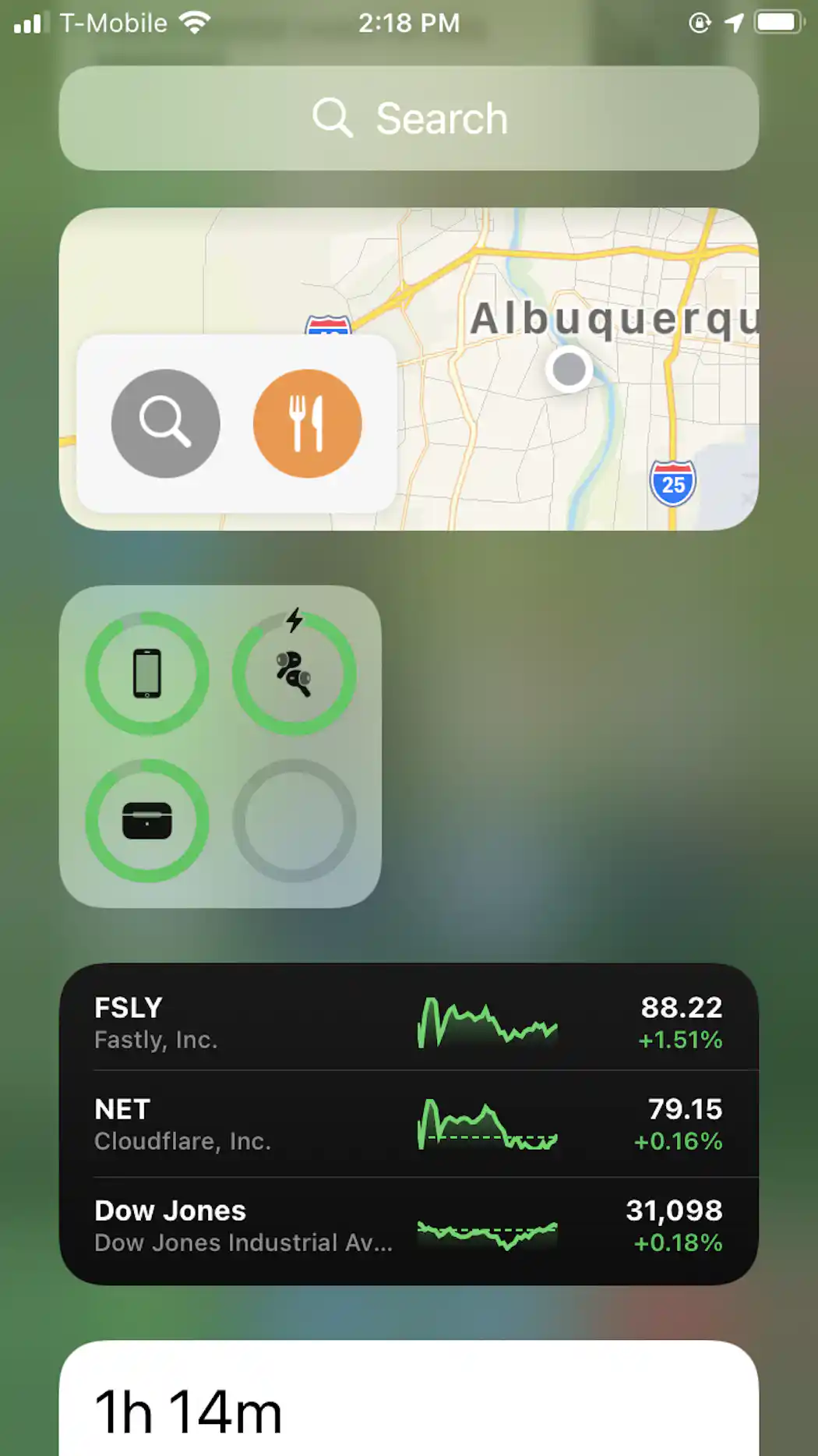Tap the Search field at the top

408,118
